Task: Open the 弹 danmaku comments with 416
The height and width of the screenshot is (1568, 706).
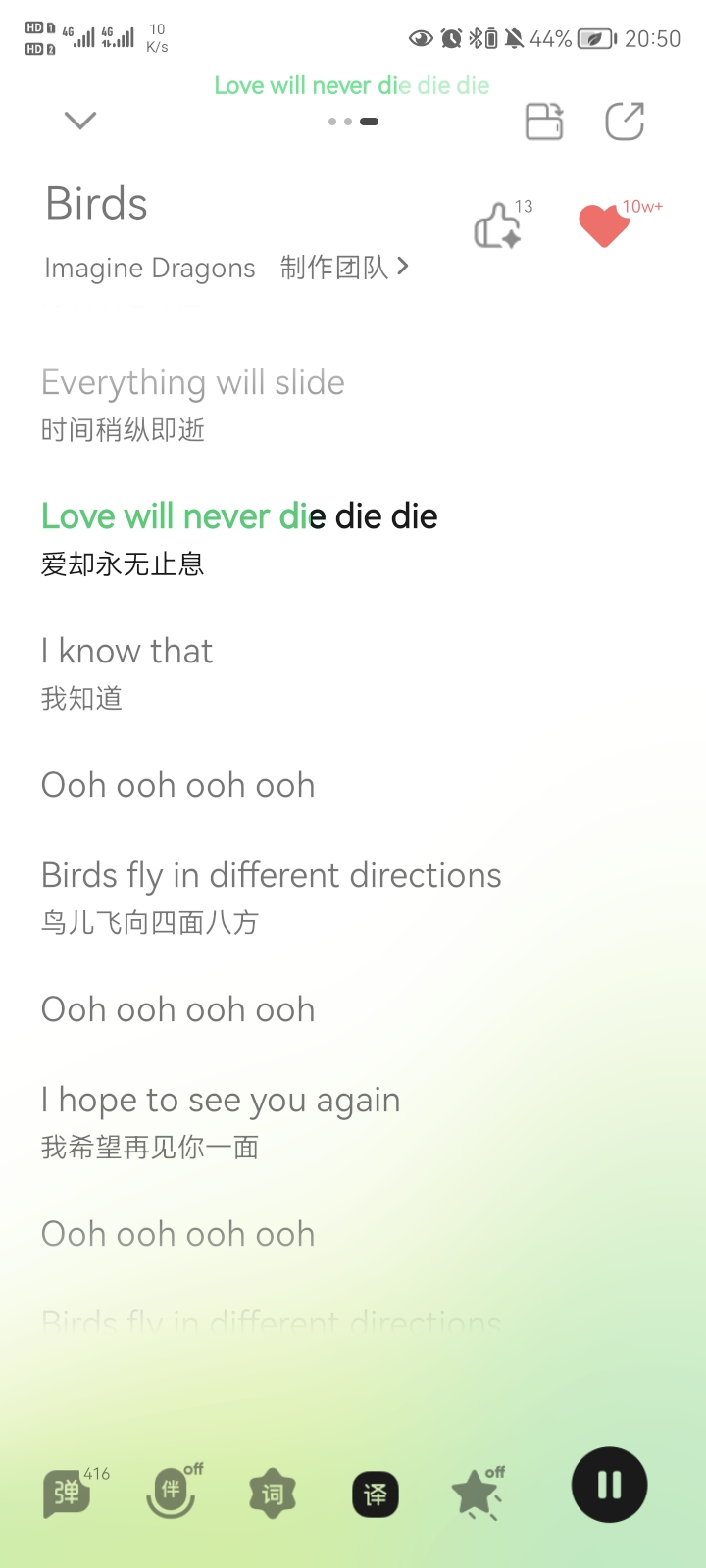Action: [68, 1493]
